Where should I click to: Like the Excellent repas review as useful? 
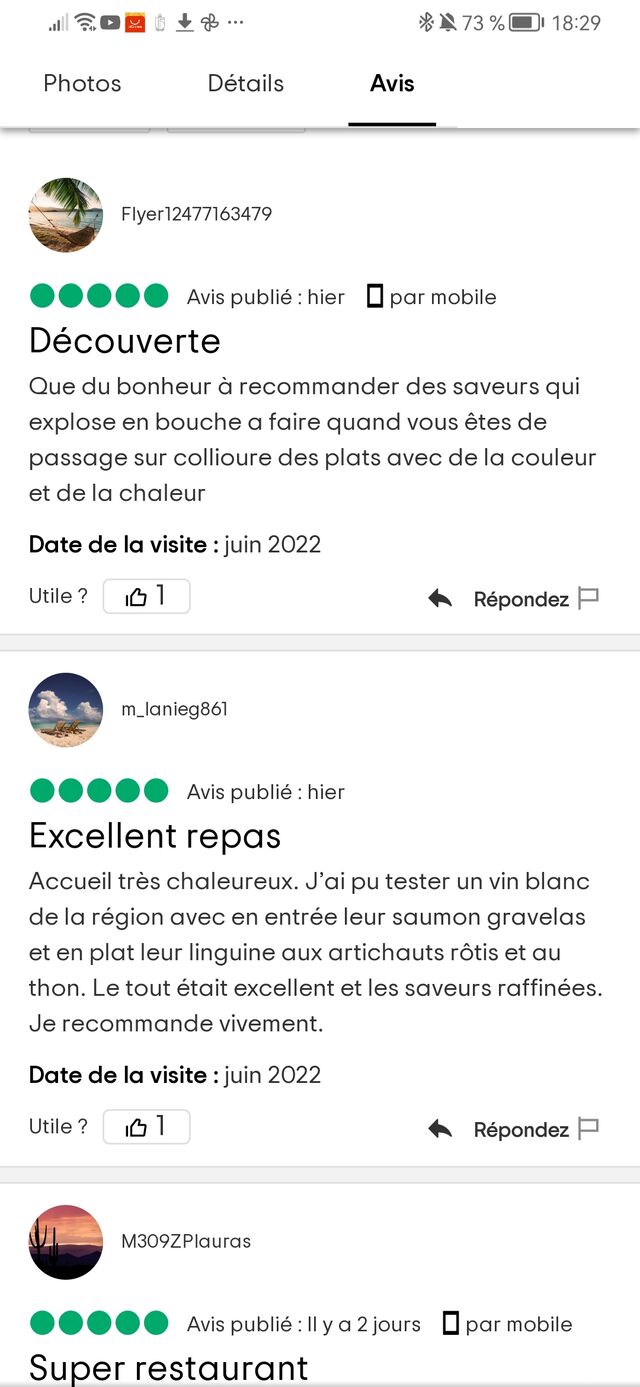point(146,1127)
